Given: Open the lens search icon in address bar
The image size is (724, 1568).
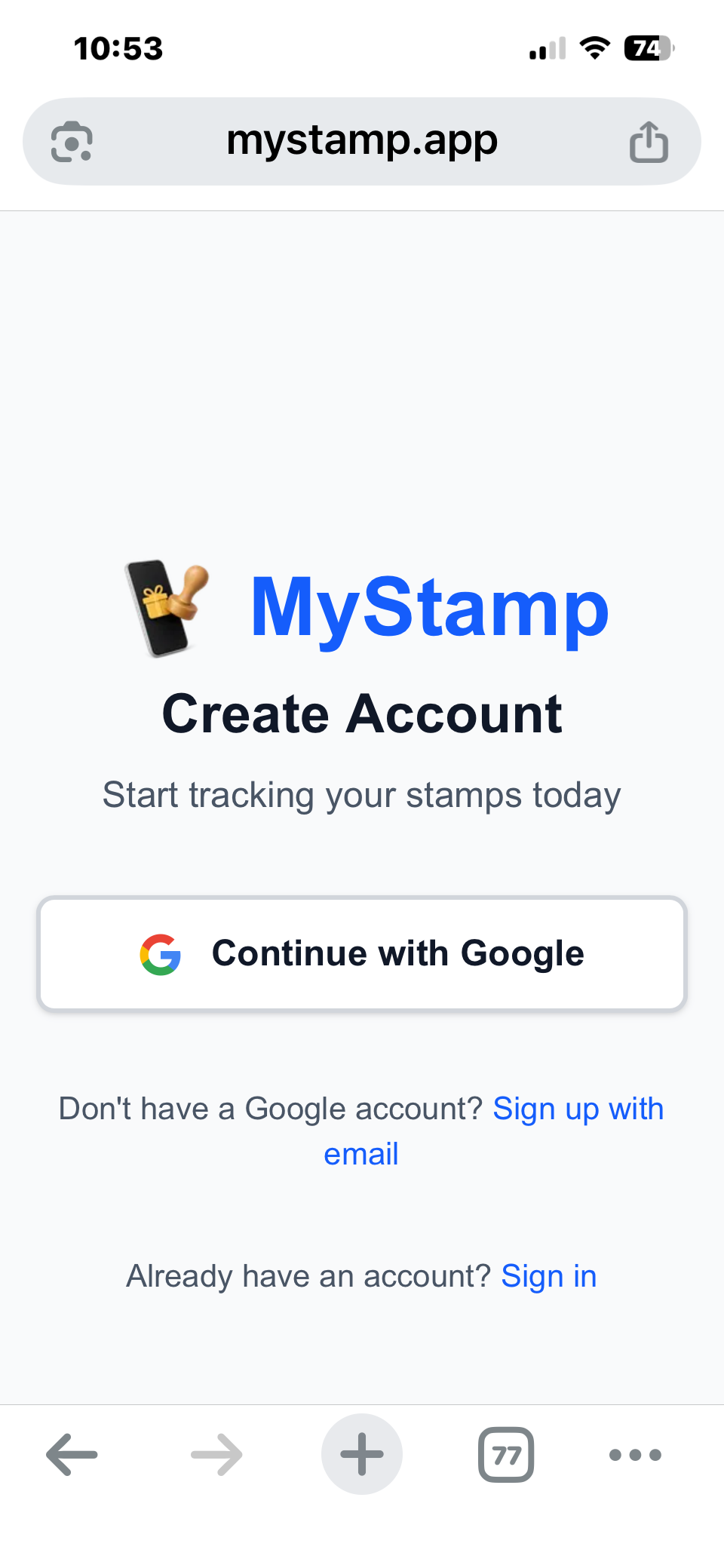Looking at the screenshot, I should click(72, 142).
